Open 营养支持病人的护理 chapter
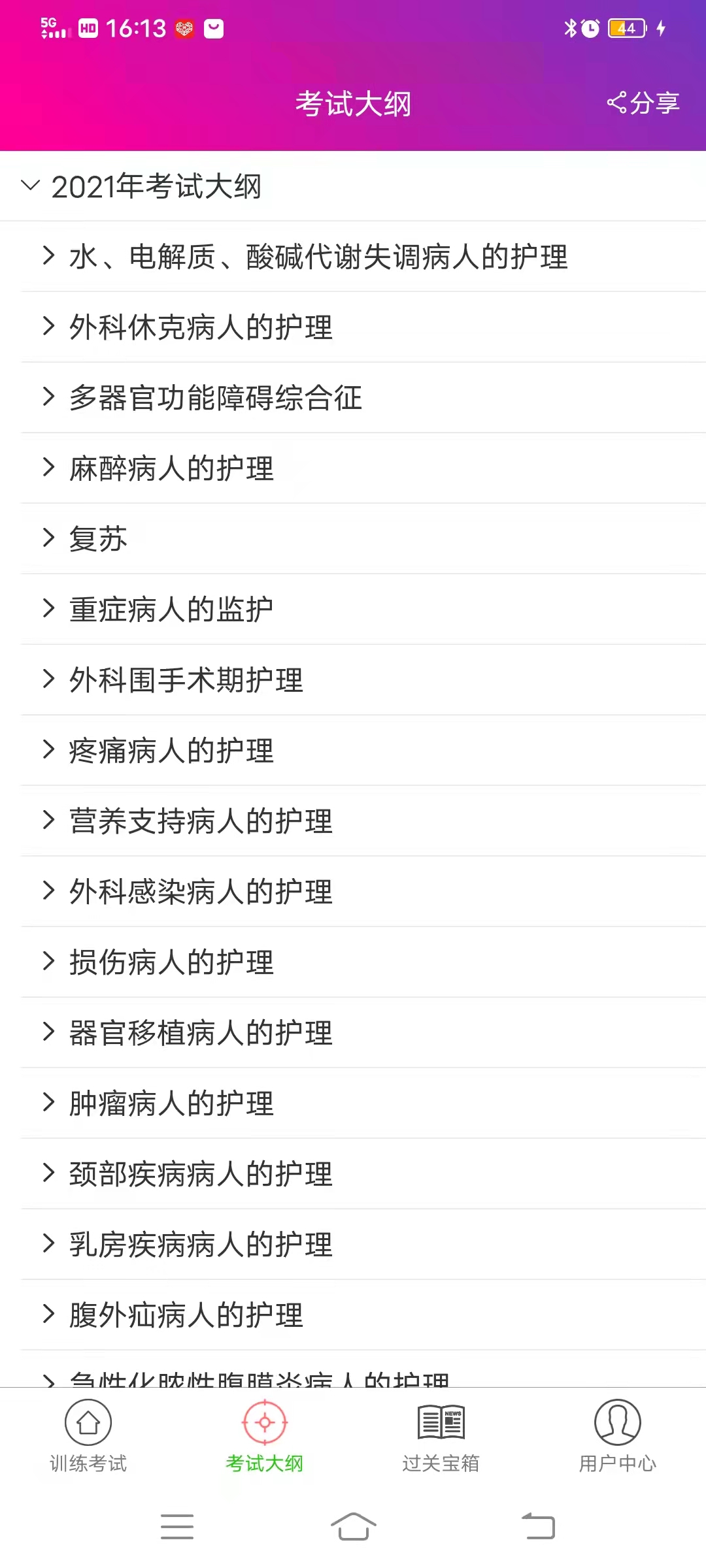Image resolution: width=706 pixels, height=1568 pixels. click(199, 821)
